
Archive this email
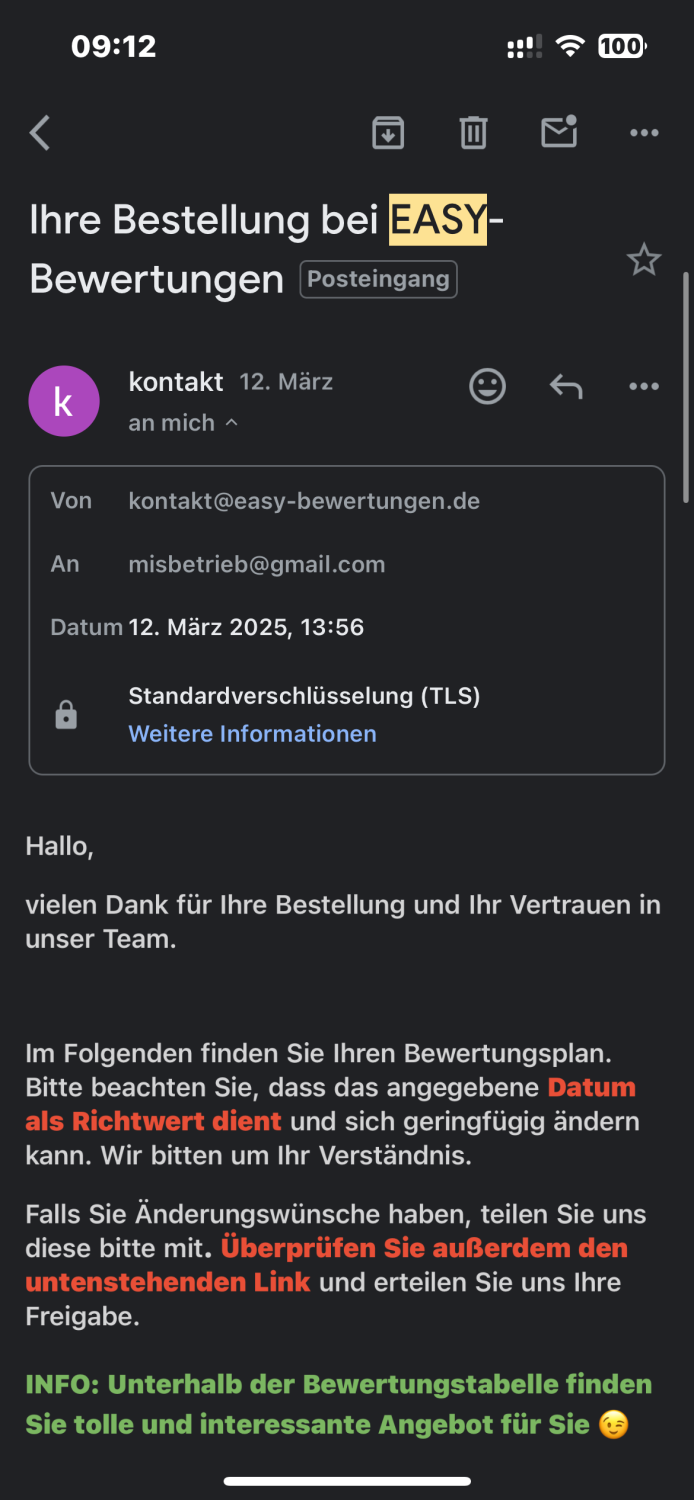388,132
